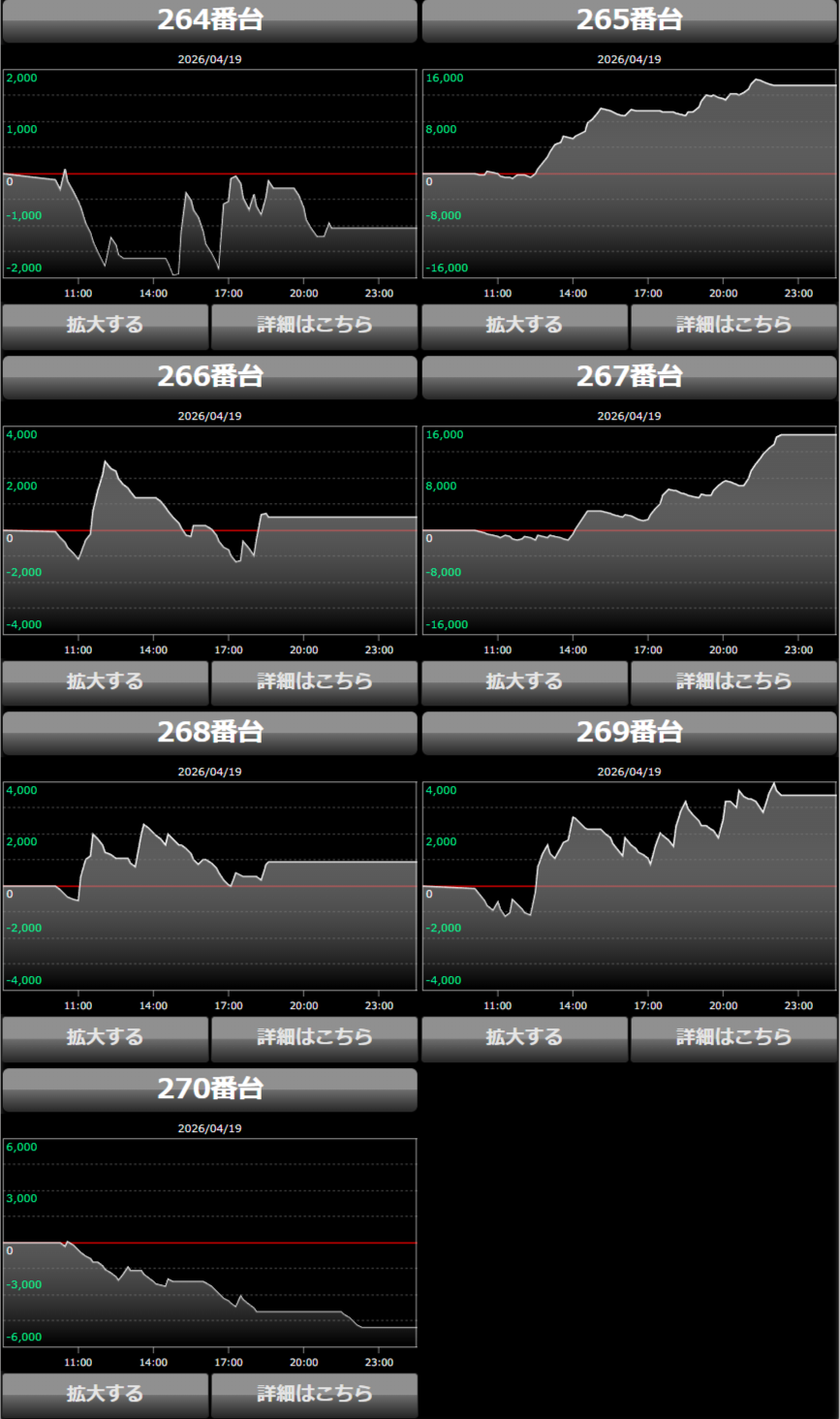Select the 264番台 header

point(209,20)
